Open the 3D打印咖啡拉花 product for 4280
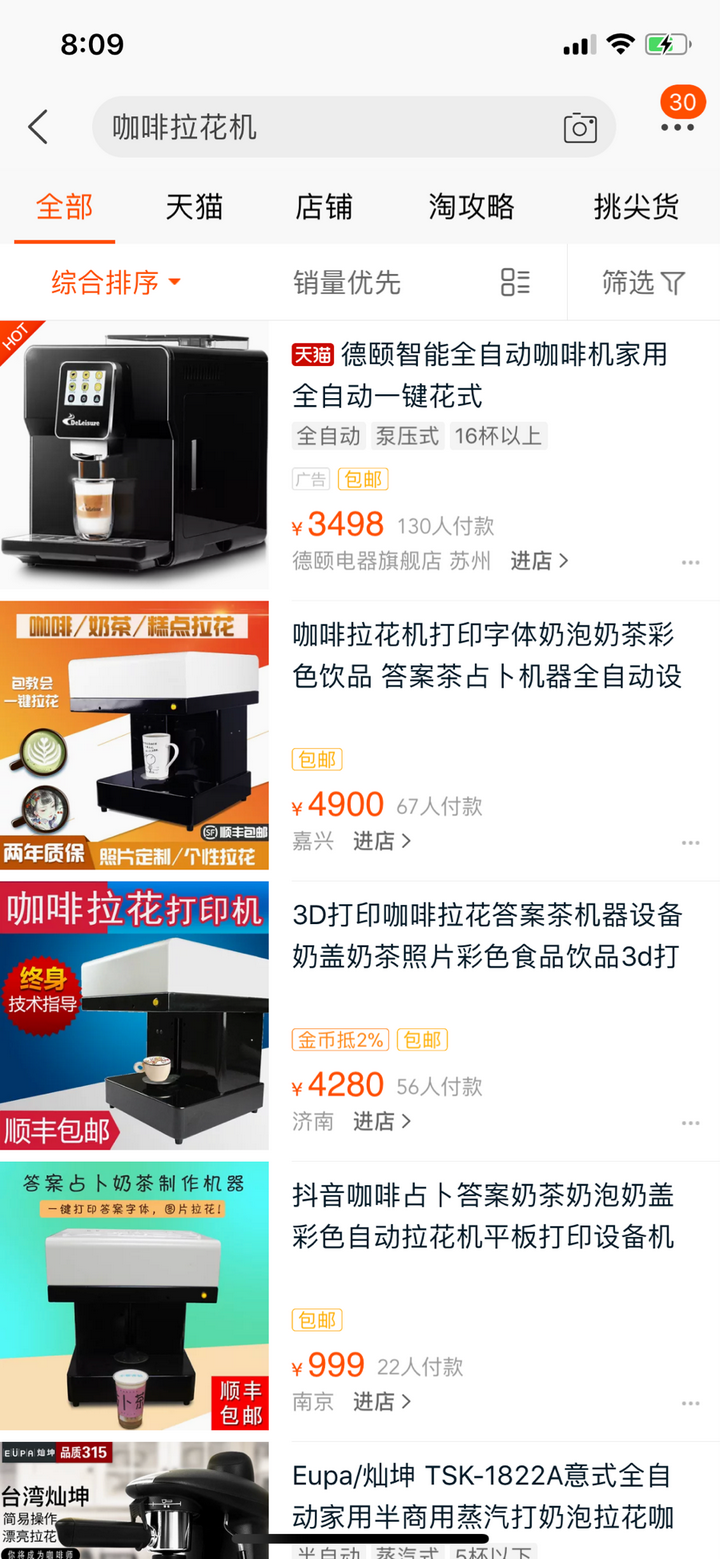This screenshot has width=720, height=1559. [x=487, y=936]
